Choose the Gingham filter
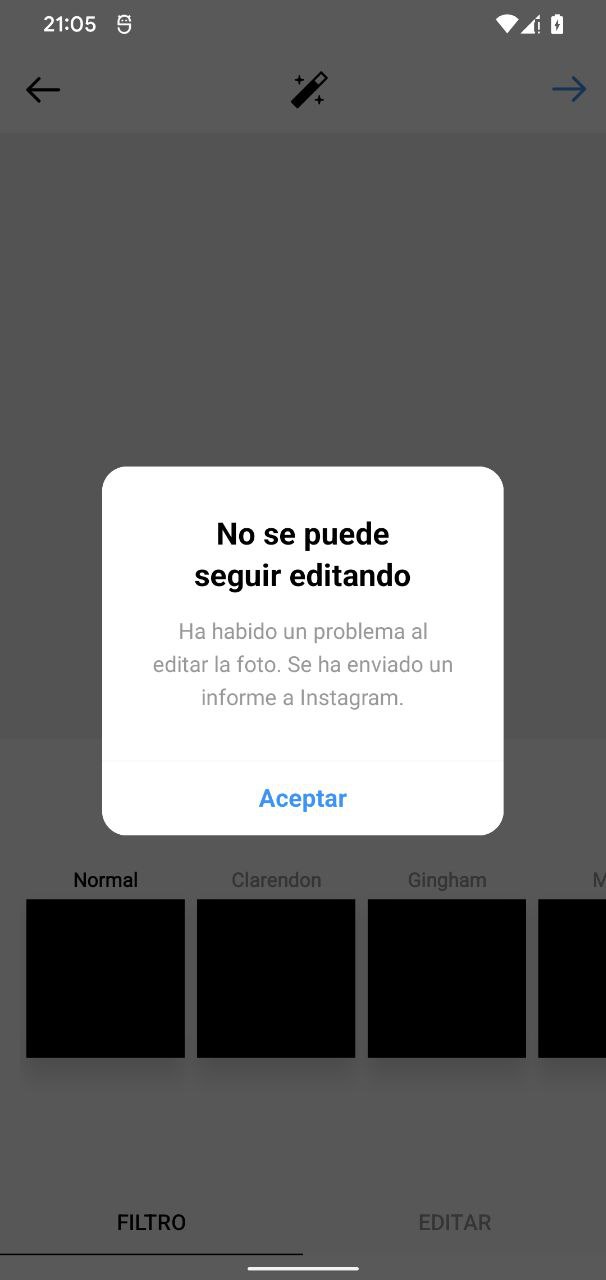The height and width of the screenshot is (1280, 606). (446, 977)
